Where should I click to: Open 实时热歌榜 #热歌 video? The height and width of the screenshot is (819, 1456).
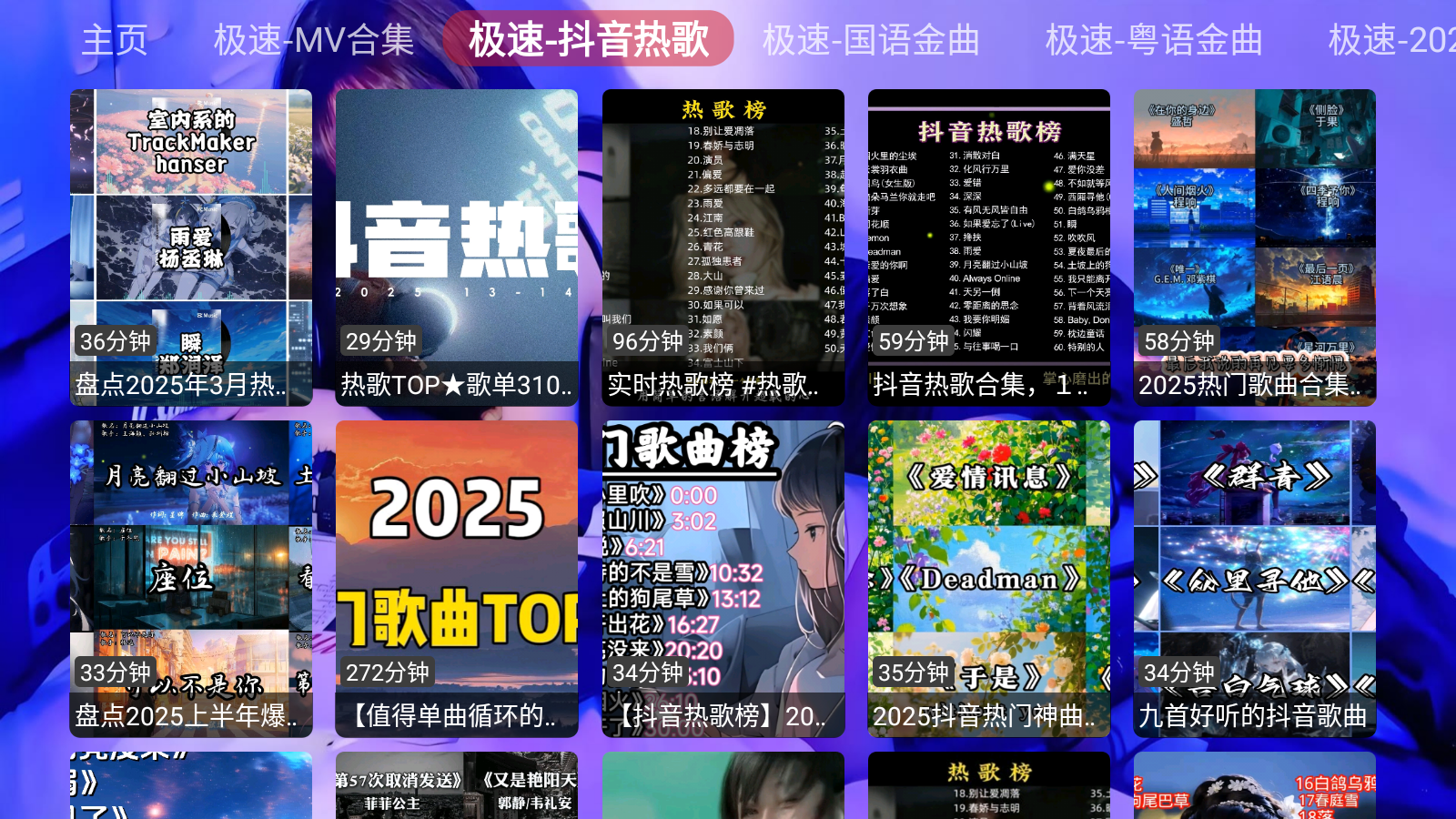pos(723,247)
